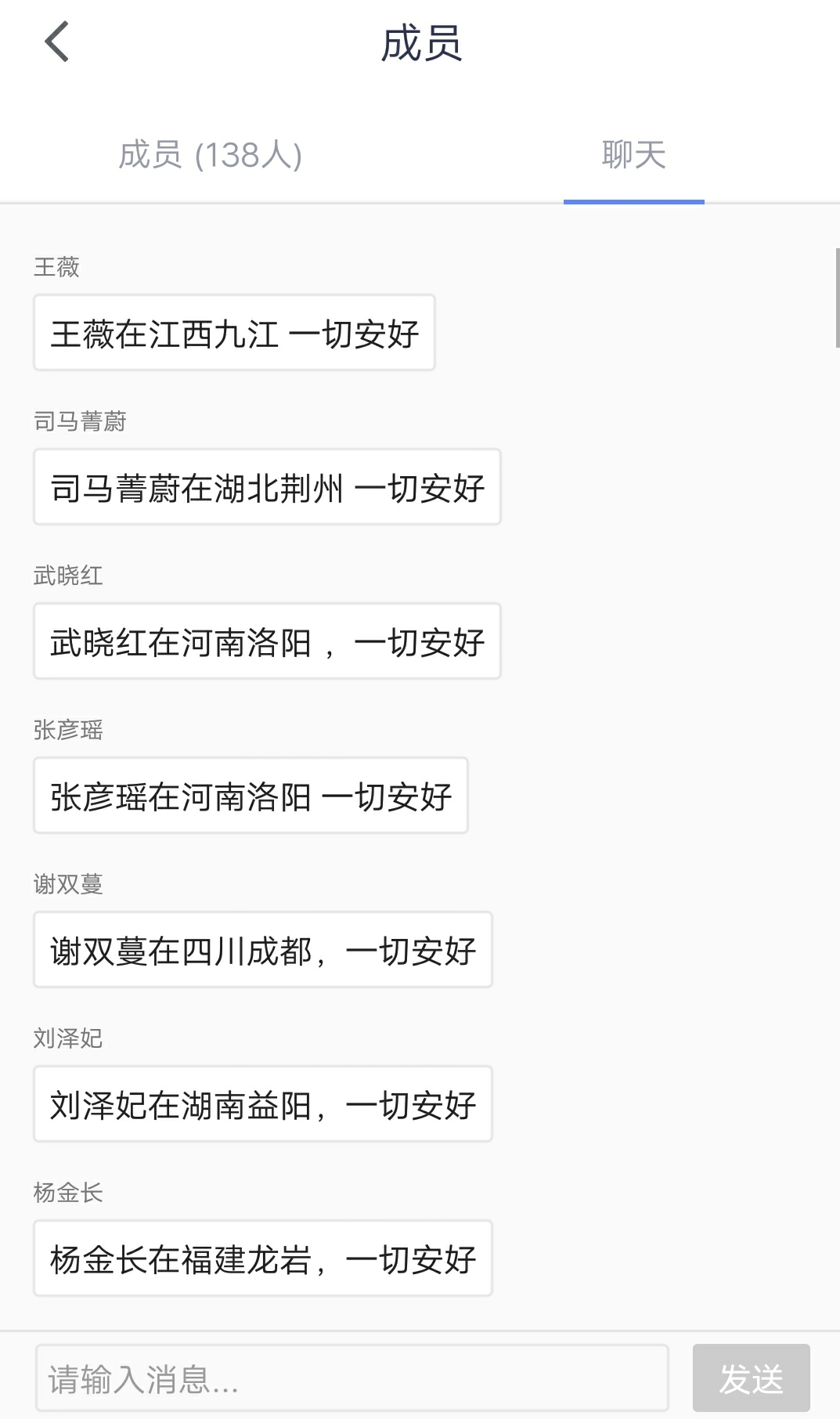Focus the 请输入消息 message field
Image resolution: width=840 pixels, height=1419 pixels.
(352, 1378)
